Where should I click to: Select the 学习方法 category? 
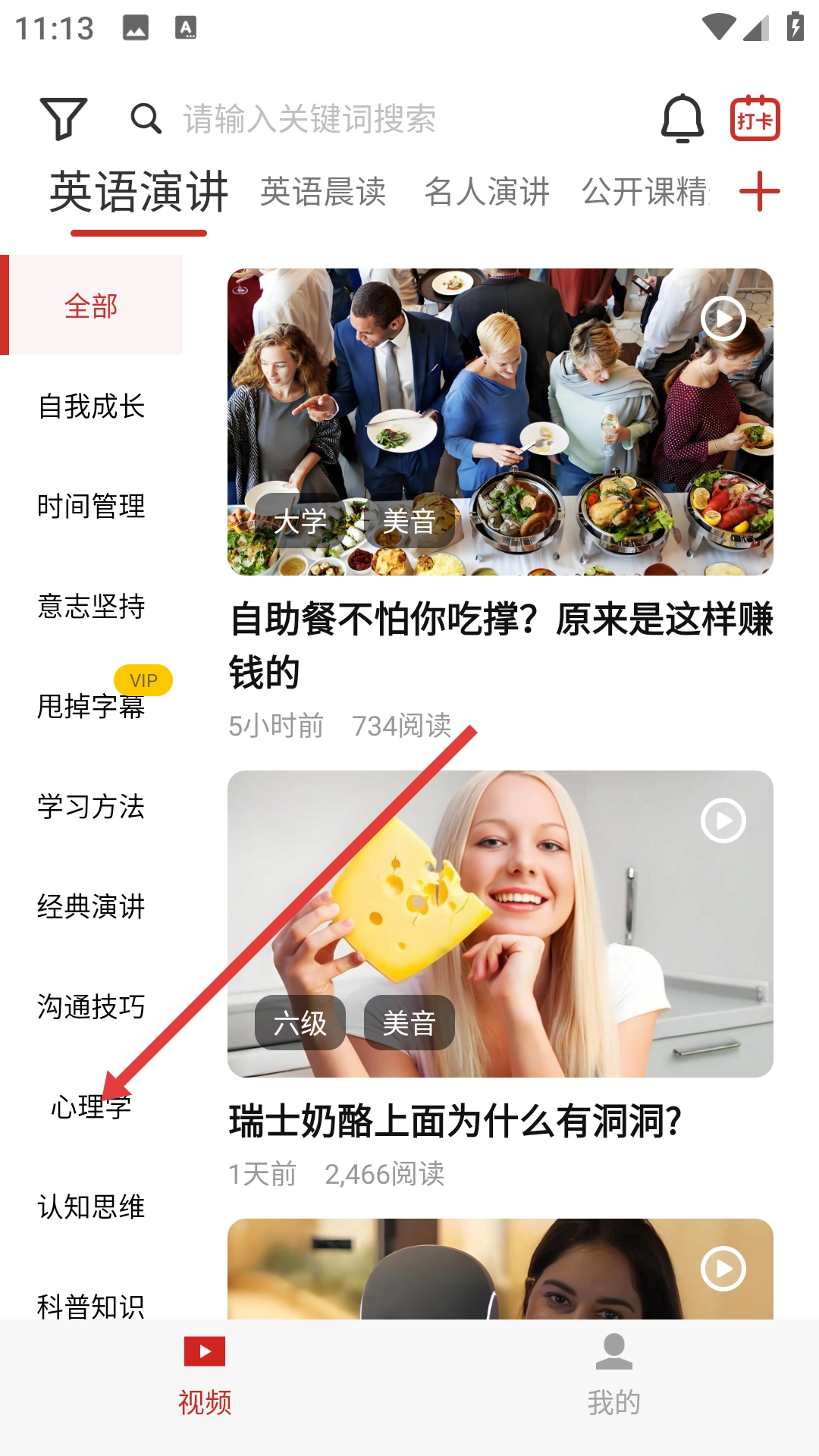(x=91, y=807)
